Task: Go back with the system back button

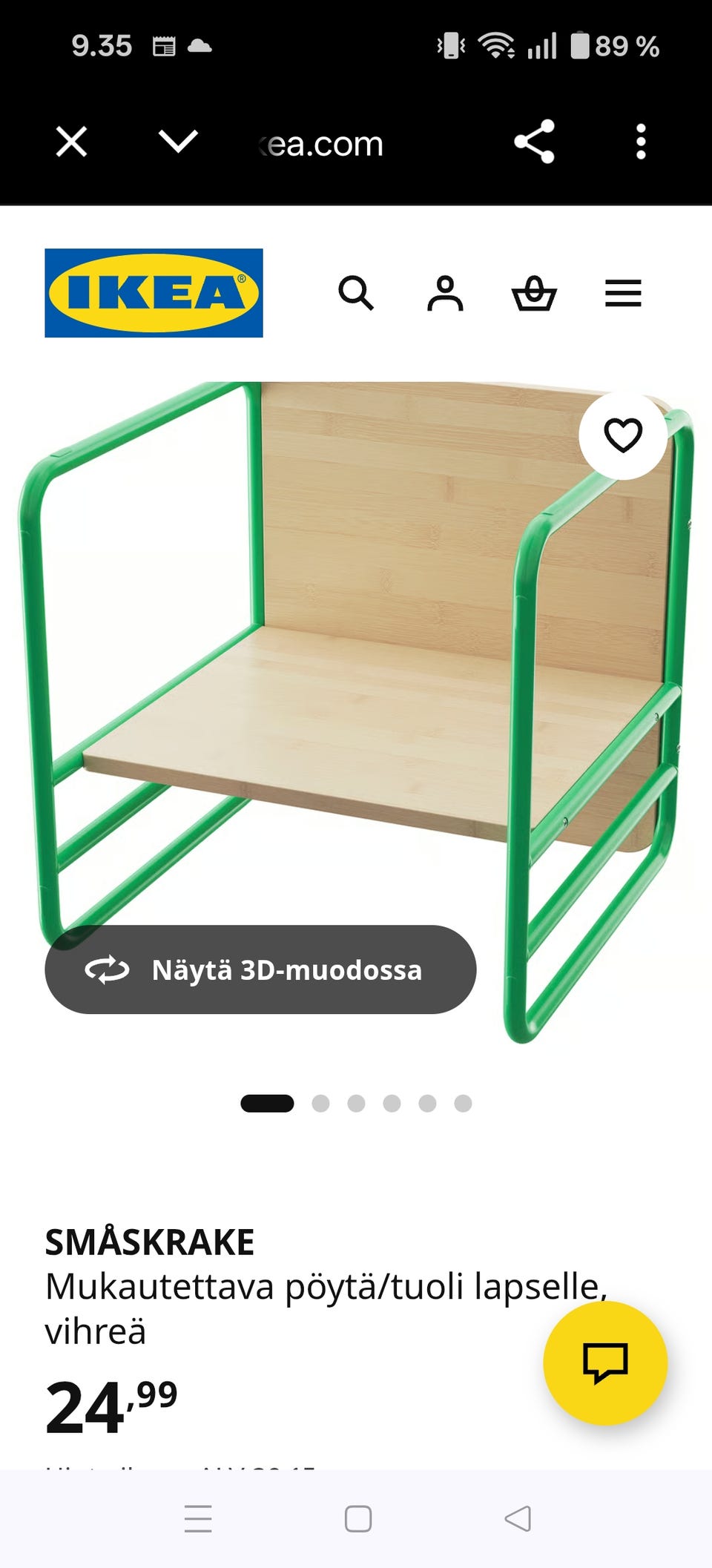Action: 518,1518
